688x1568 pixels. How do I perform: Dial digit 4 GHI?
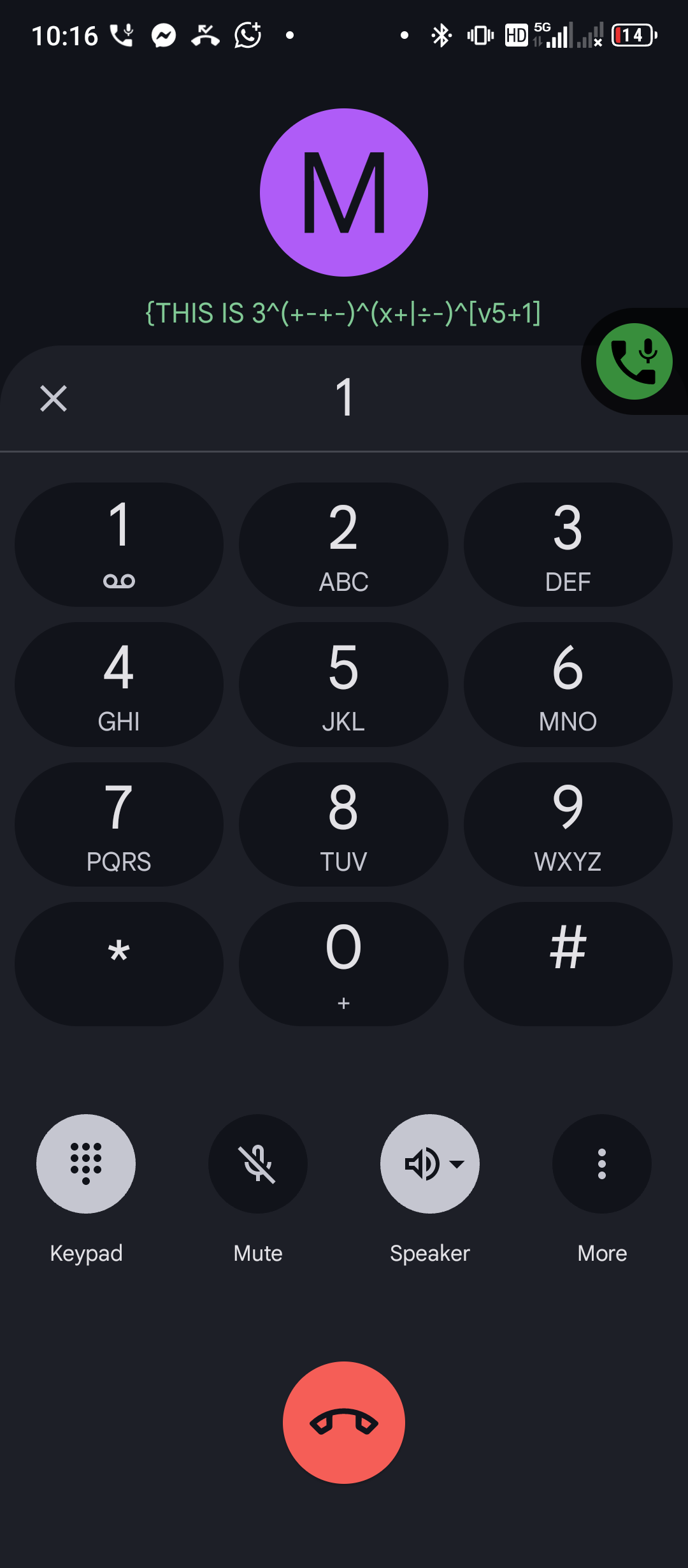(119, 685)
